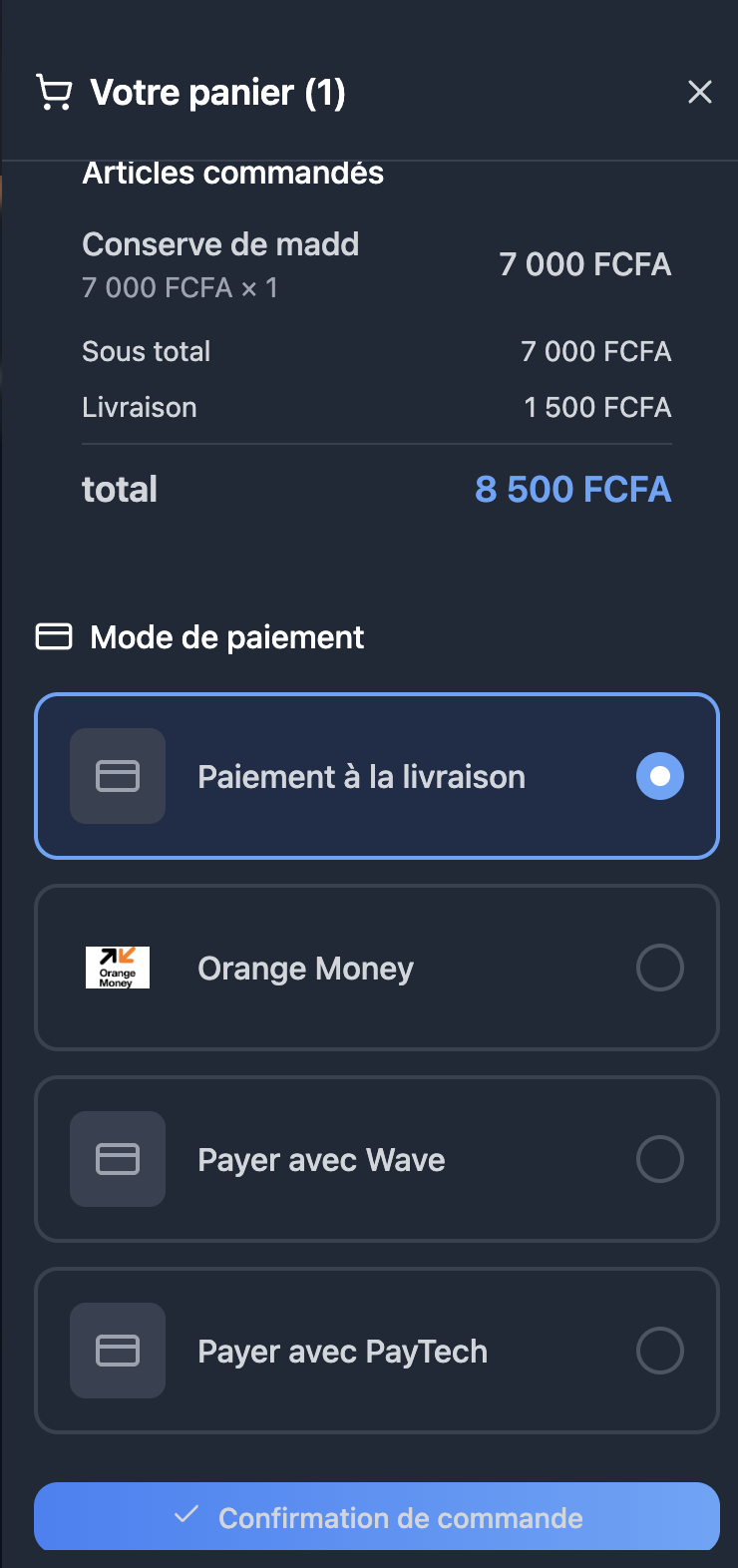The height and width of the screenshot is (1568, 738).
Task: Tap Confirmation de commande button
Action: point(377,1517)
